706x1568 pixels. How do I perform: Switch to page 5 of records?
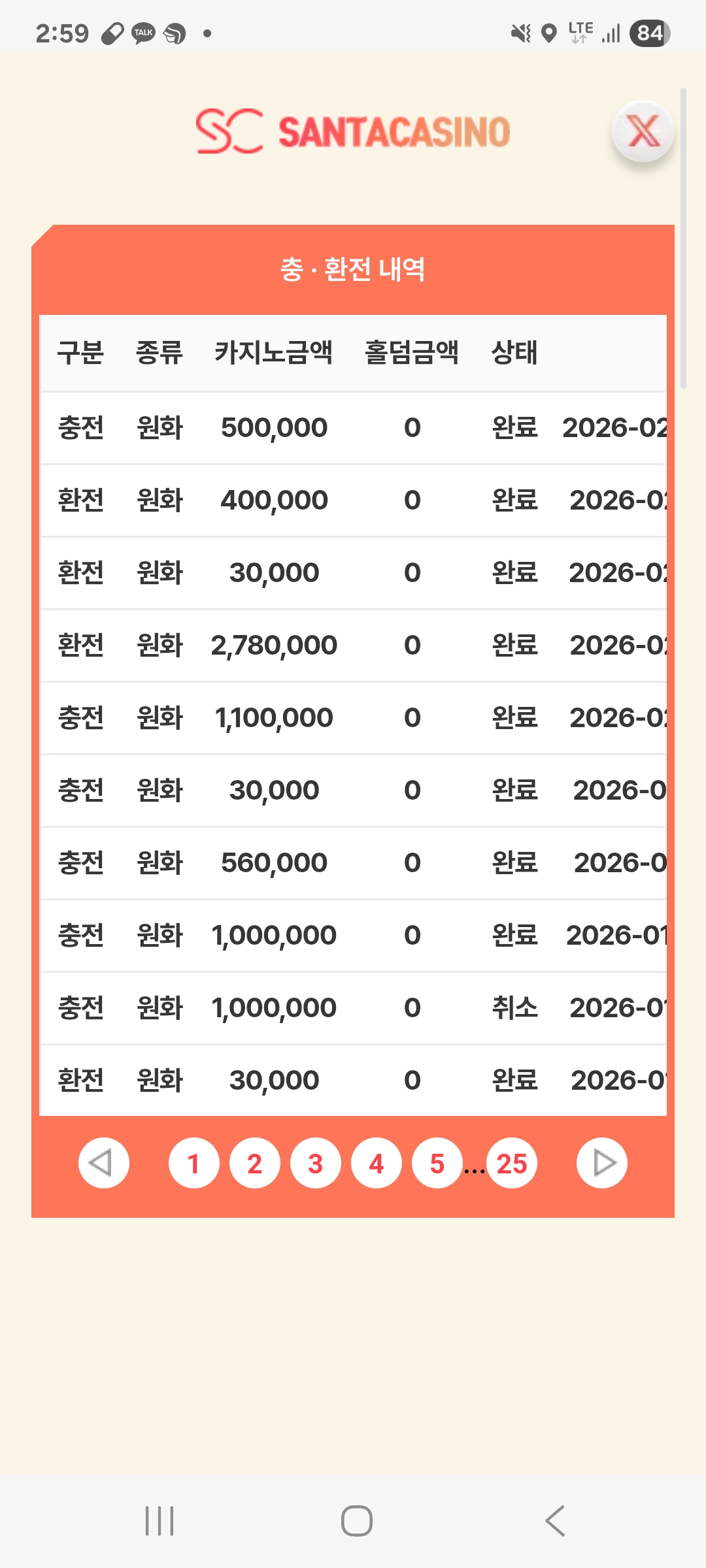437,1163
